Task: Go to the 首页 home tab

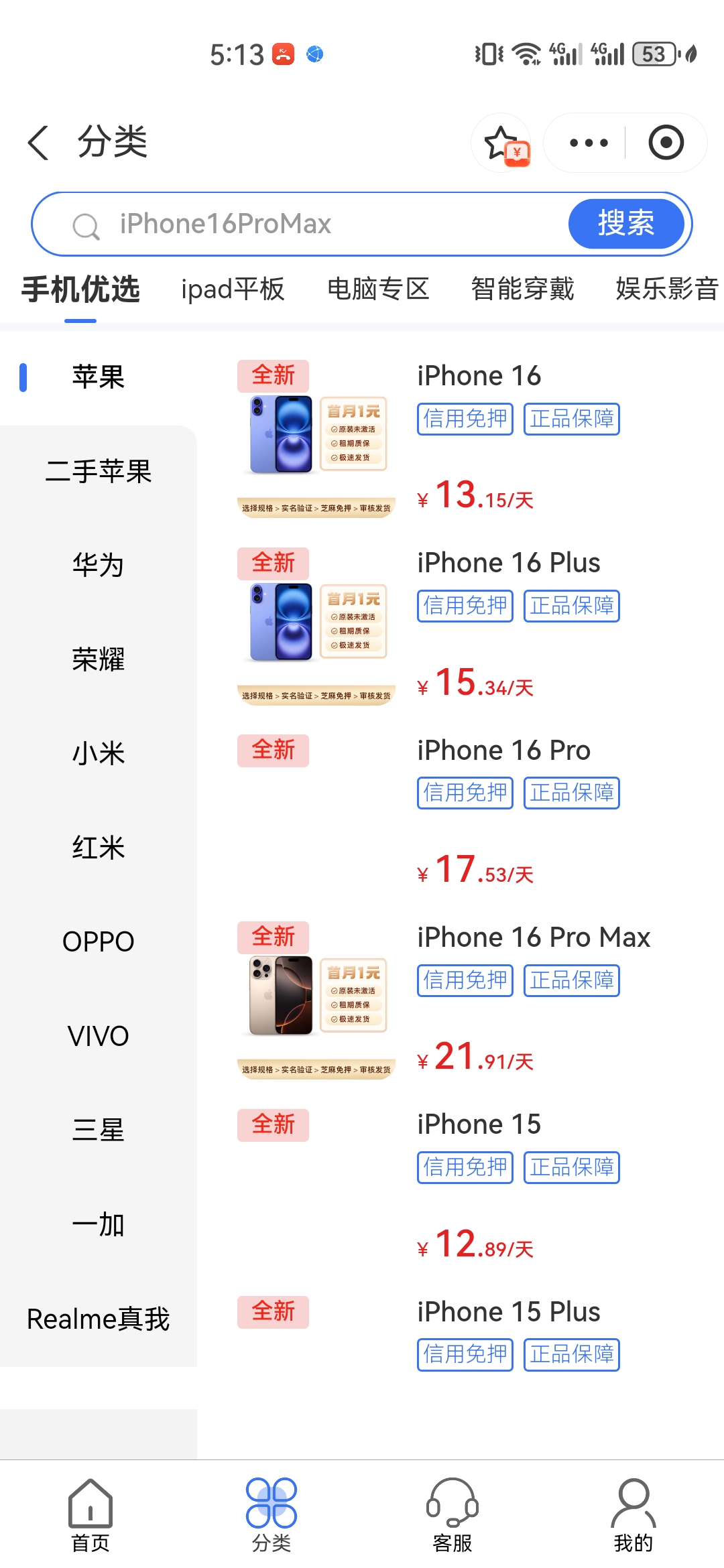Action: coord(90,1516)
